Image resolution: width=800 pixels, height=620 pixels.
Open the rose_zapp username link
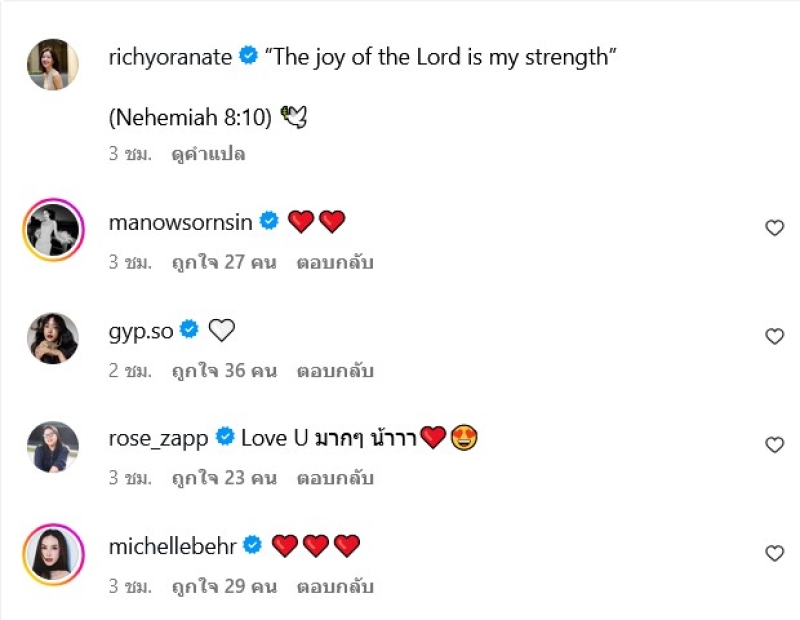click(x=158, y=438)
